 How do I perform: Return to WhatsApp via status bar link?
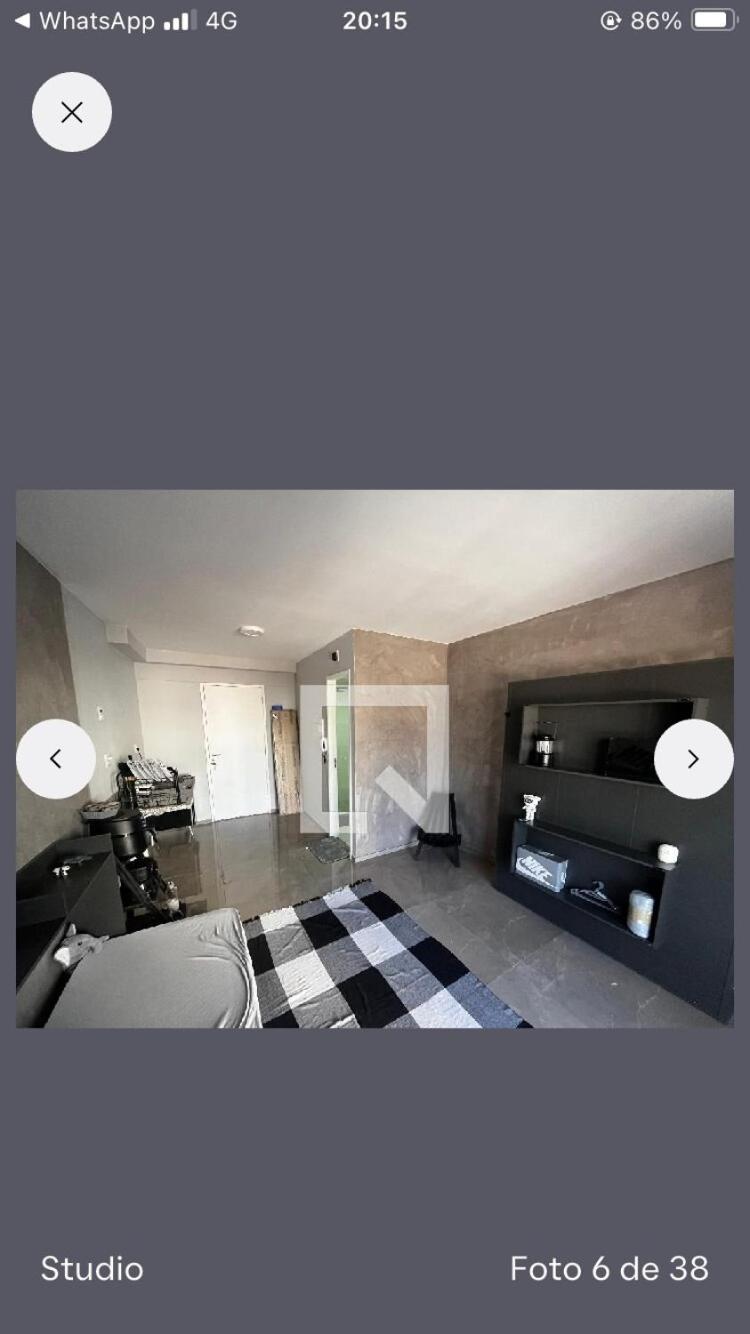(85, 21)
